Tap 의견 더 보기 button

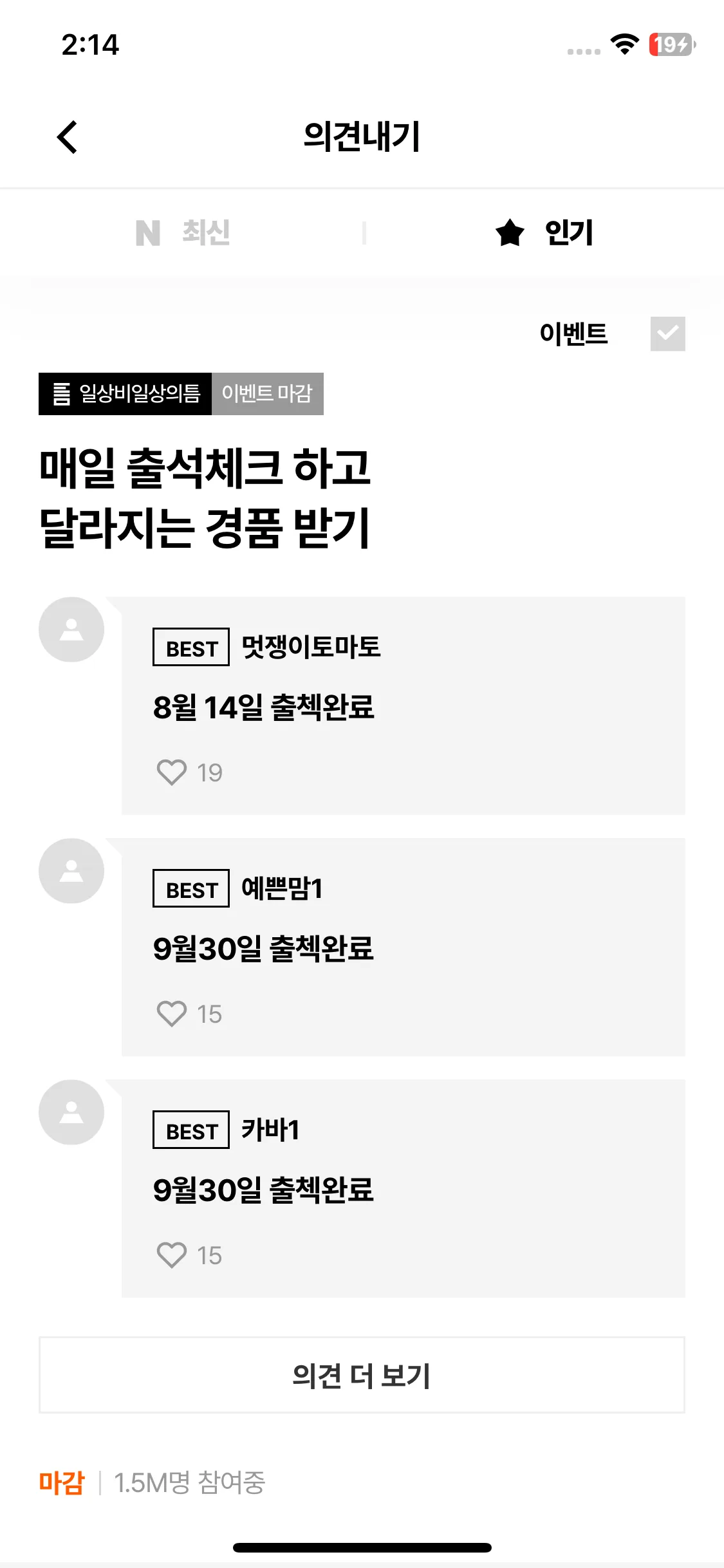(362, 1375)
